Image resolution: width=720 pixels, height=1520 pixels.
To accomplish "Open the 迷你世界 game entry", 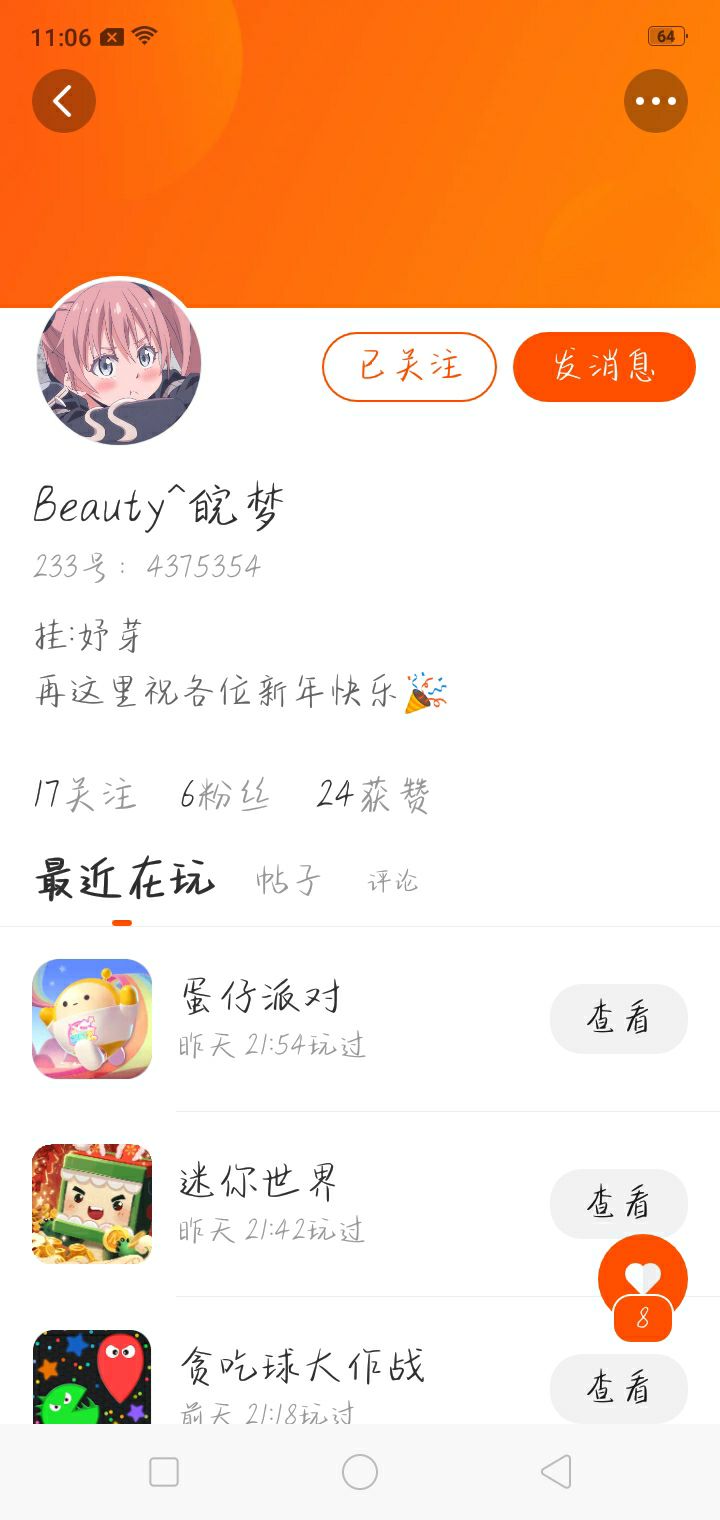I will point(258,1203).
